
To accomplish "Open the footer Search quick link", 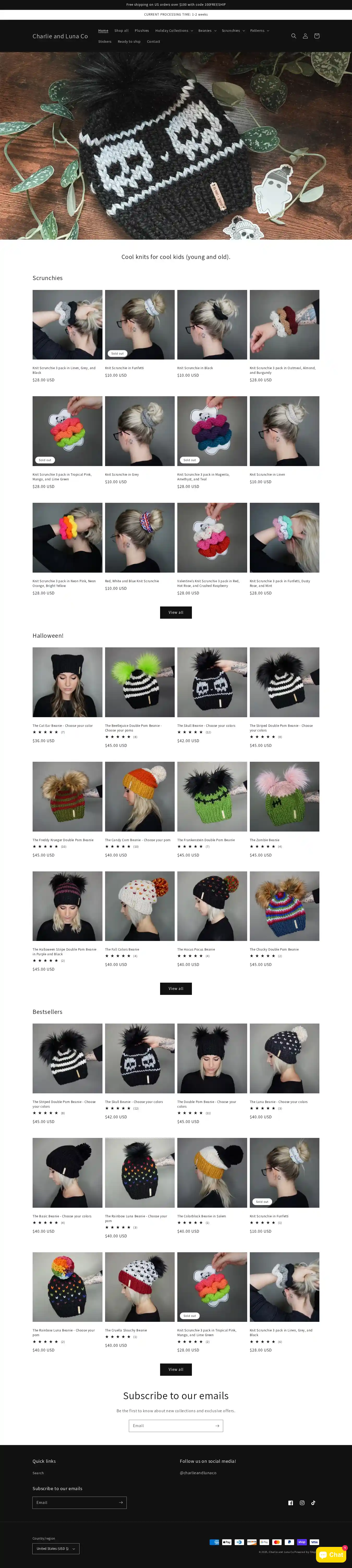I will (38, 1473).
